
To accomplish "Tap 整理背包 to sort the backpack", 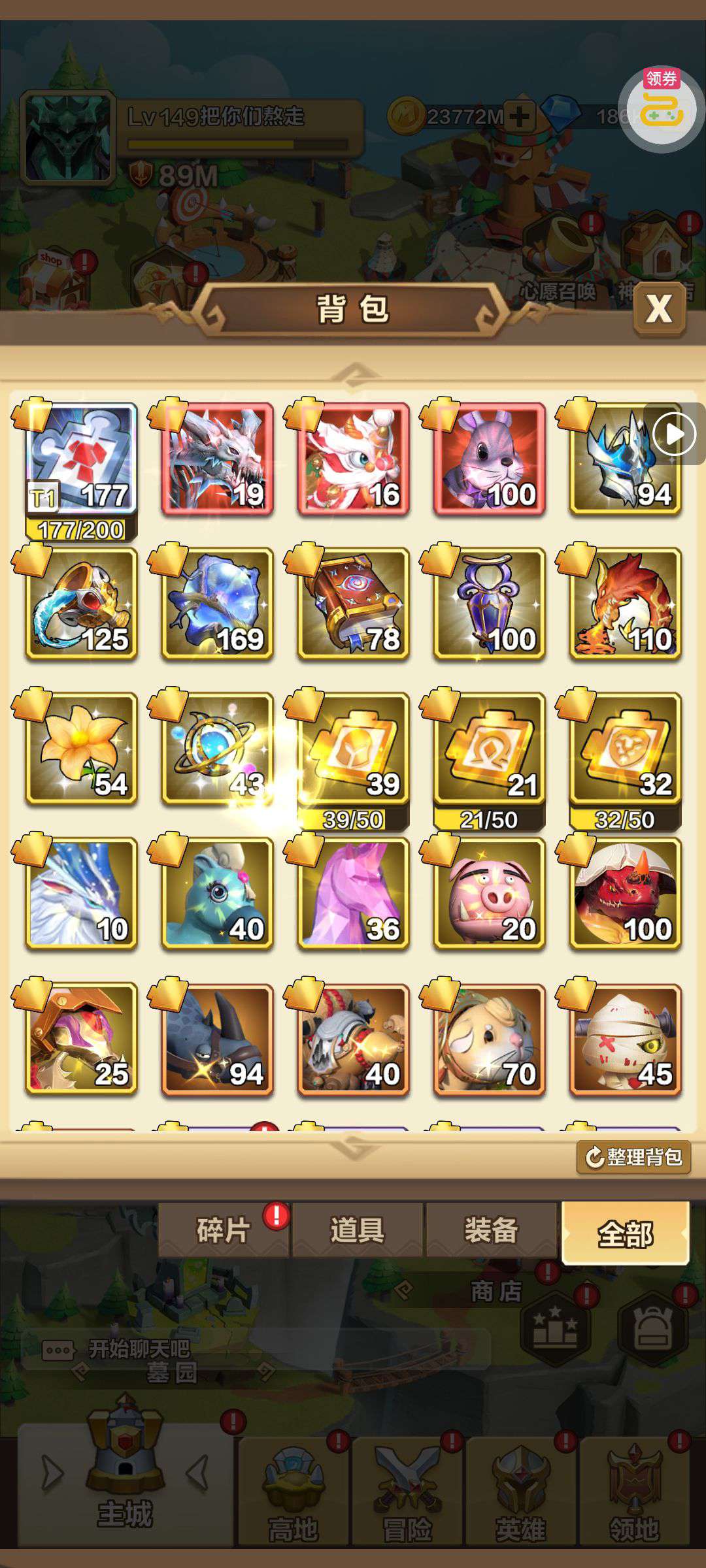I will [633, 1158].
